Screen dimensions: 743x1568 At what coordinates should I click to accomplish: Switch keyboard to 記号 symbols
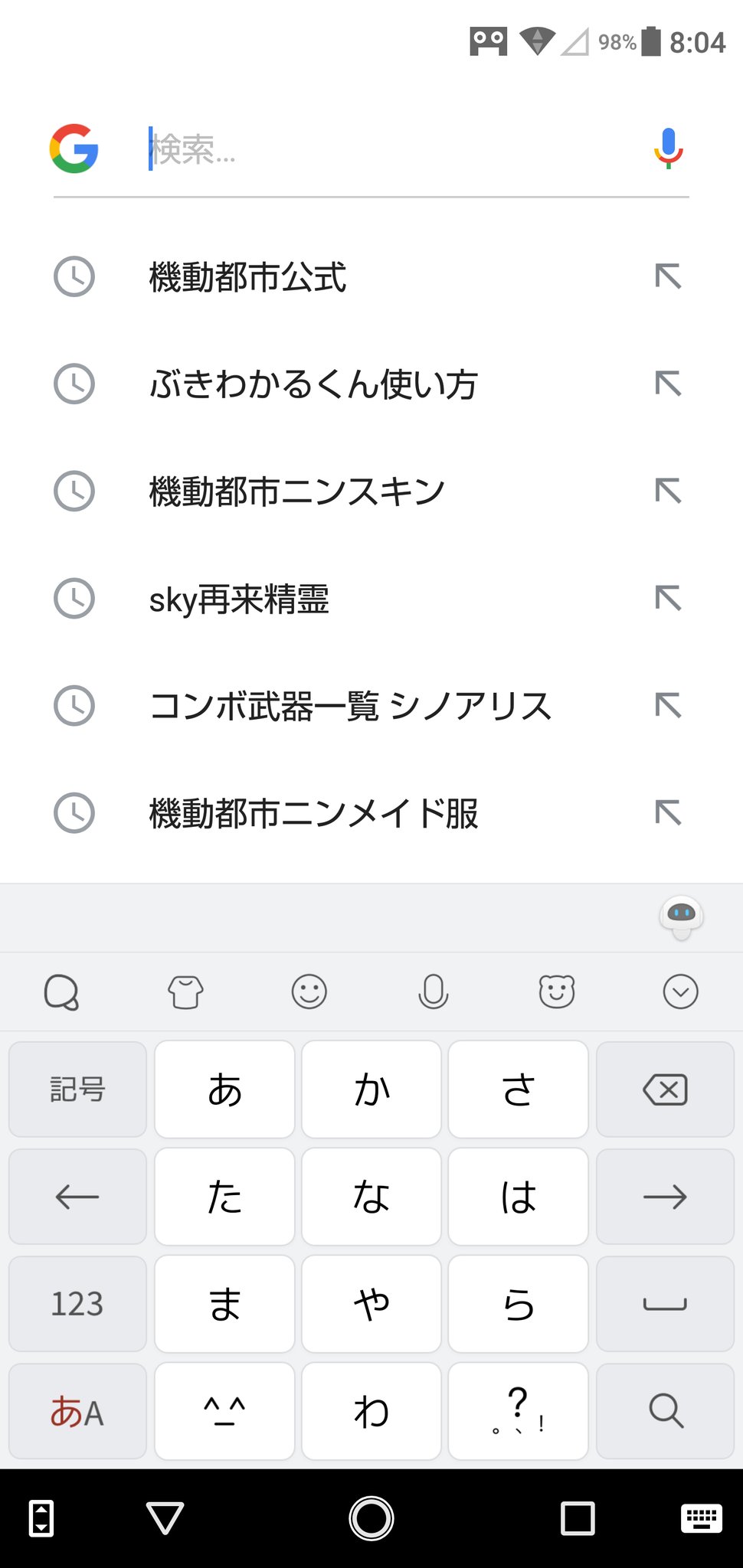pos(77,1089)
